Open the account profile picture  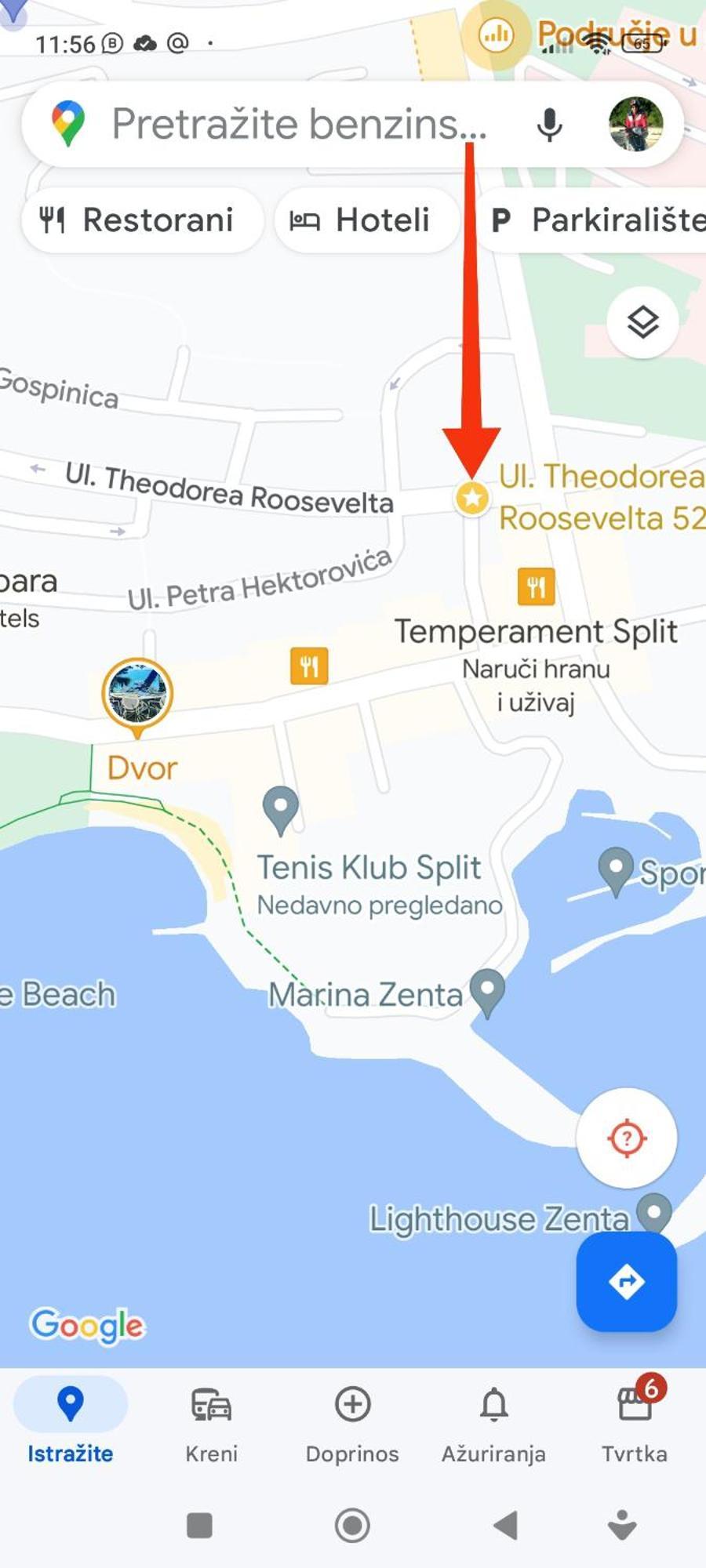pos(635,124)
